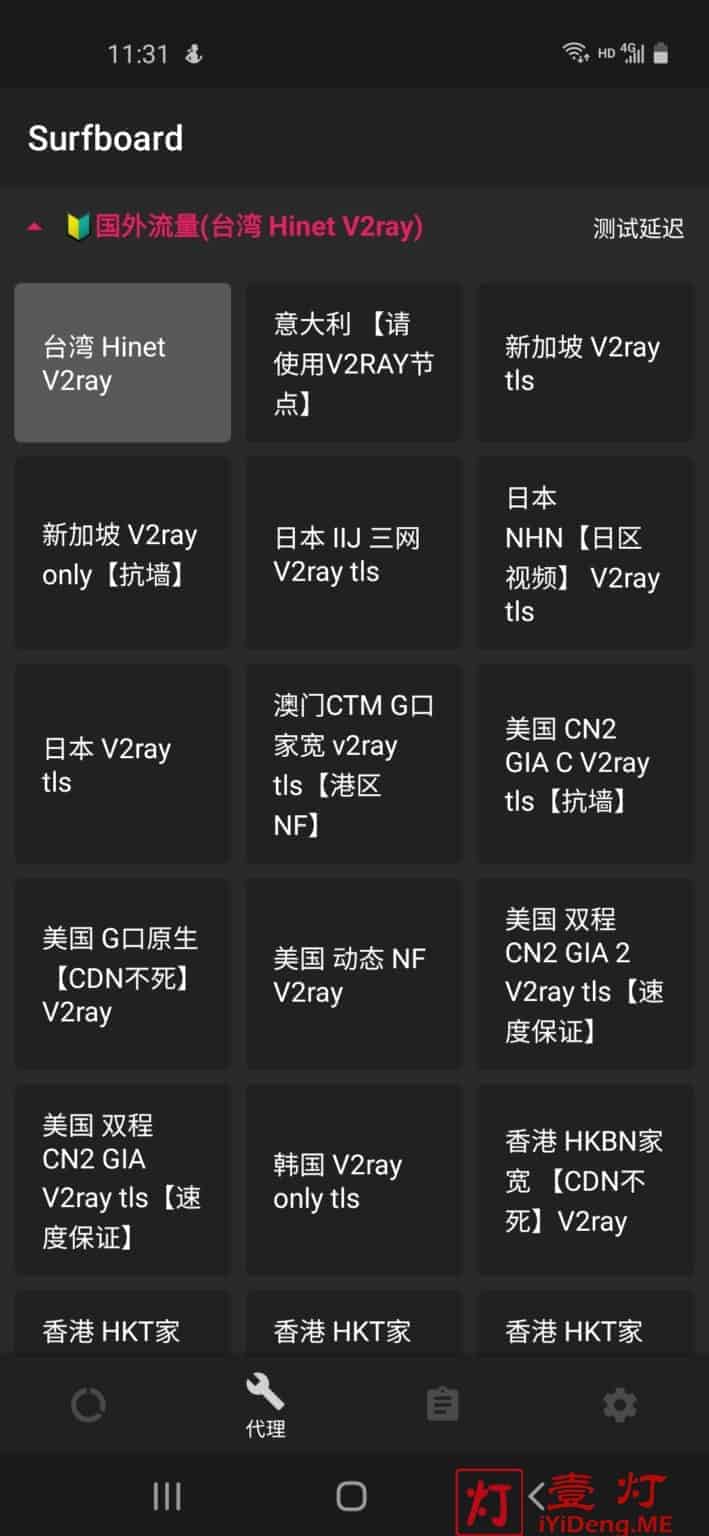Select 日本 IIJ 三网 V2ray tls
This screenshot has width=709, height=1536.
pyautogui.click(x=354, y=554)
